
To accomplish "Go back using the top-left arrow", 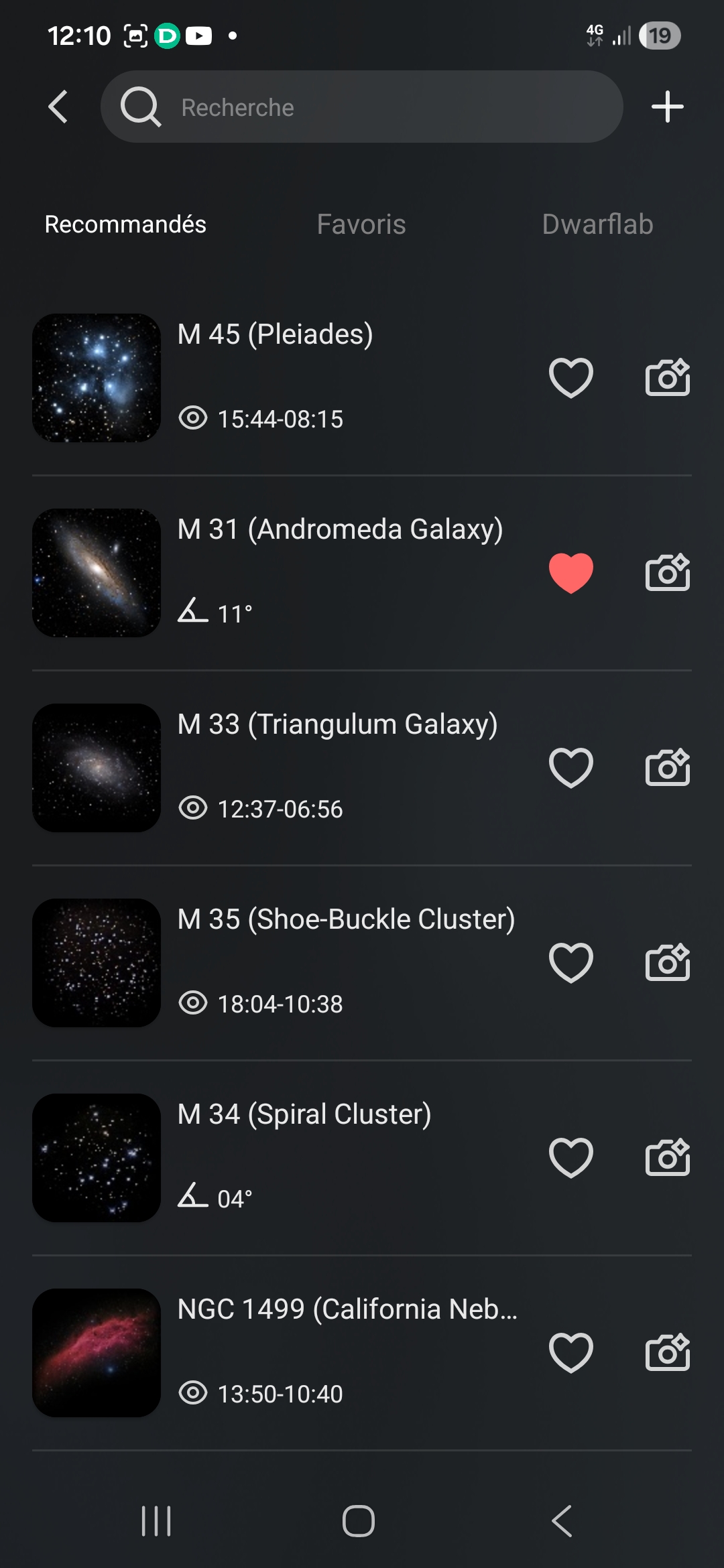I will (58, 107).
